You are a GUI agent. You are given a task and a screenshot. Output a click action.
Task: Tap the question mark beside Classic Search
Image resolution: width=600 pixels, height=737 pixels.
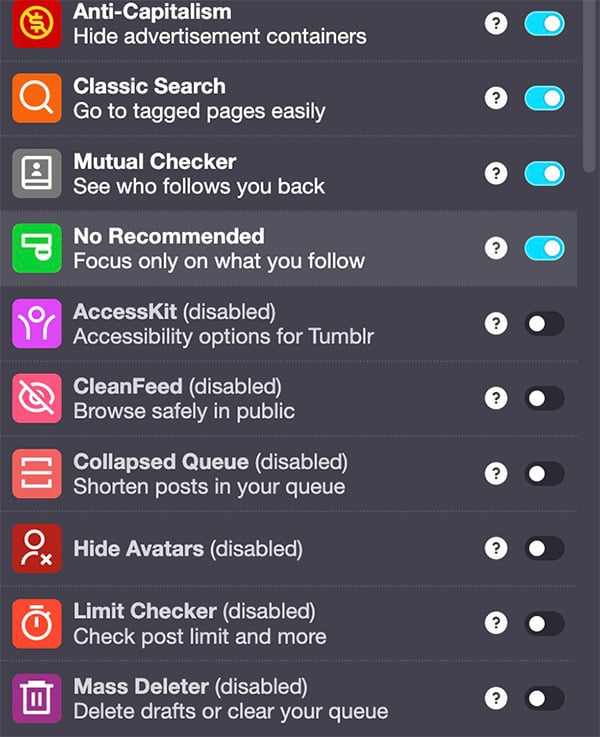496,98
